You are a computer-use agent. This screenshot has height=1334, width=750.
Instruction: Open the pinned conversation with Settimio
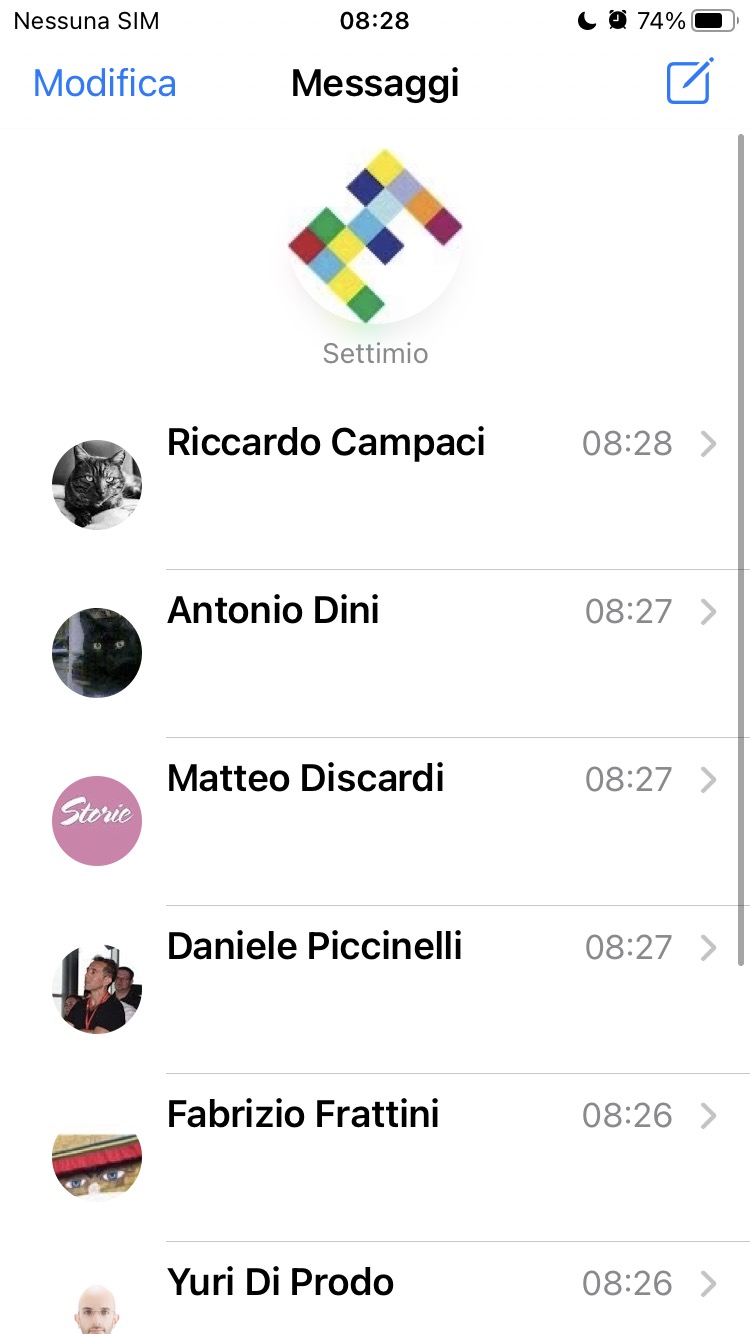(375, 240)
